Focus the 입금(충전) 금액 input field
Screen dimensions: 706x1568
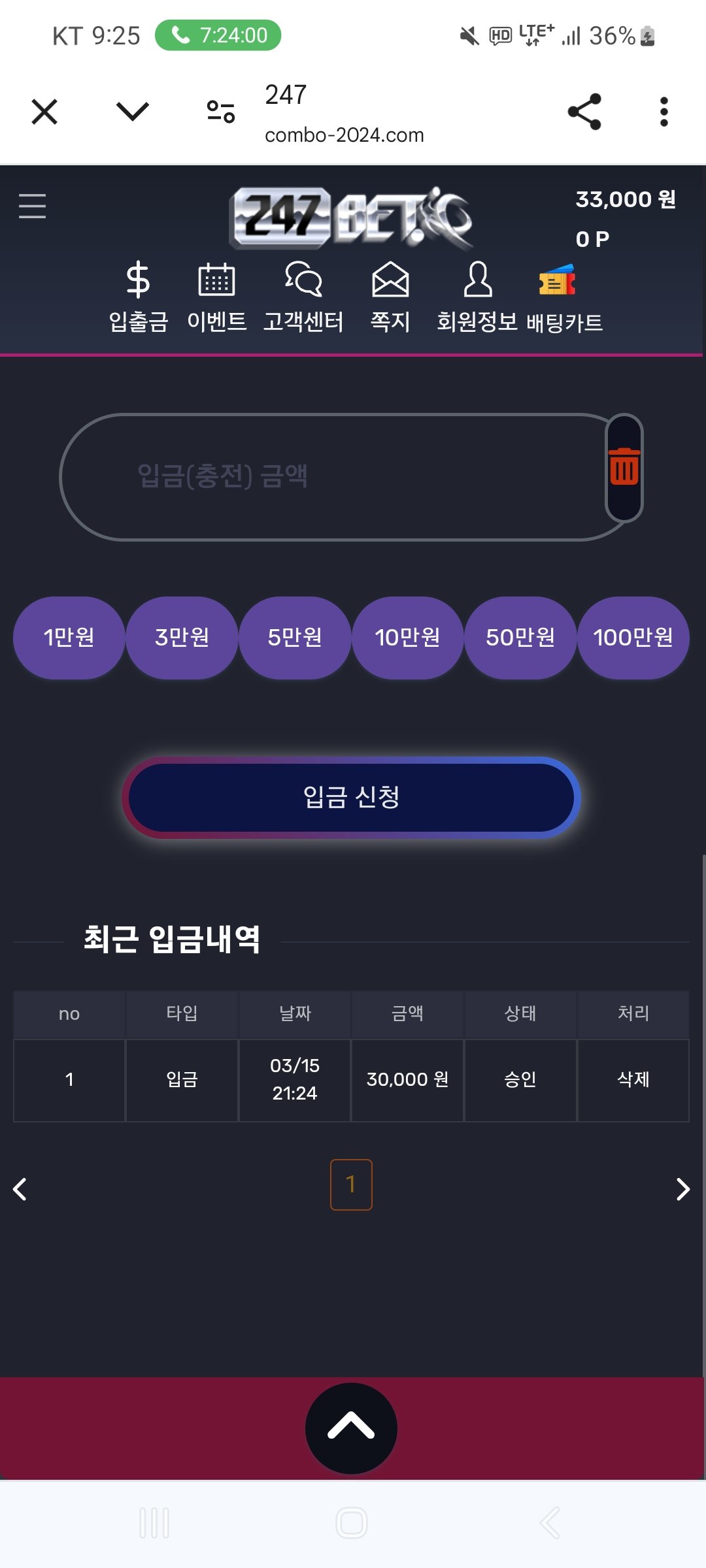pyautogui.click(x=327, y=476)
